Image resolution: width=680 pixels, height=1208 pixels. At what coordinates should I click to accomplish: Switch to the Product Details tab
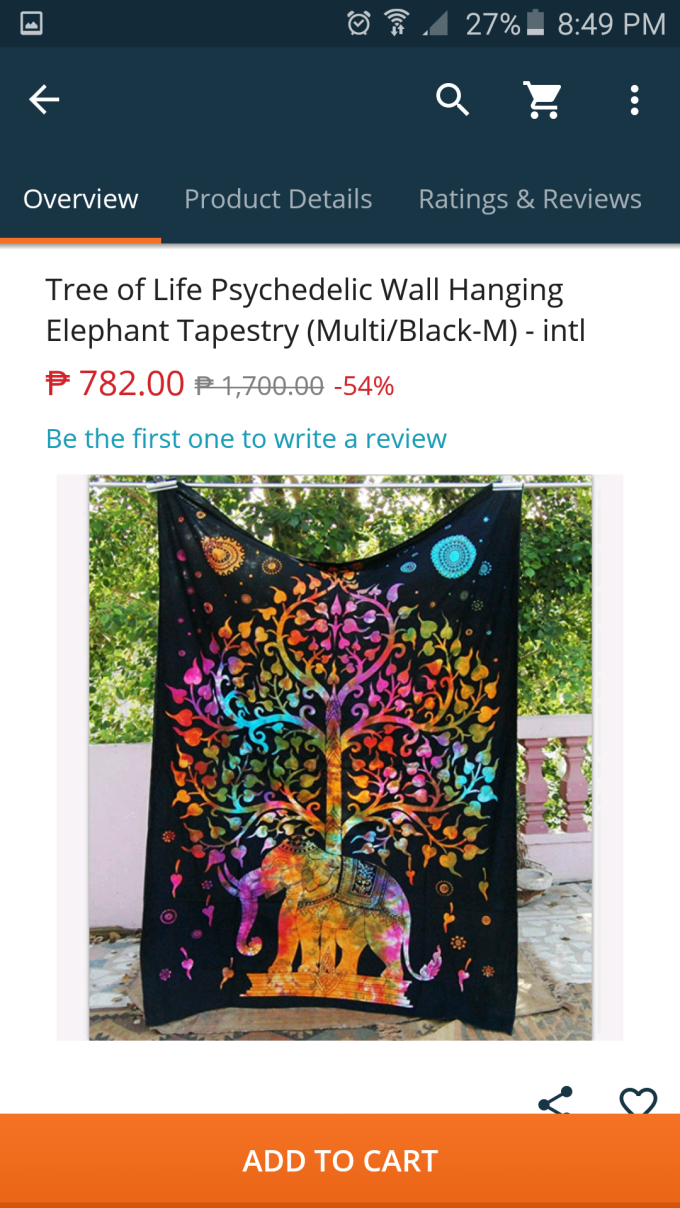point(278,199)
